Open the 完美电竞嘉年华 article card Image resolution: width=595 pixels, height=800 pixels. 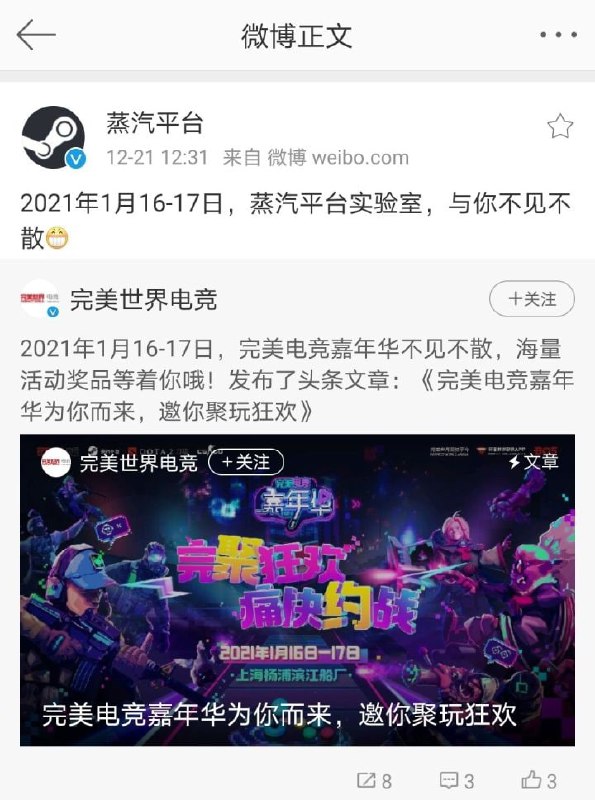click(x=298, y=590)
